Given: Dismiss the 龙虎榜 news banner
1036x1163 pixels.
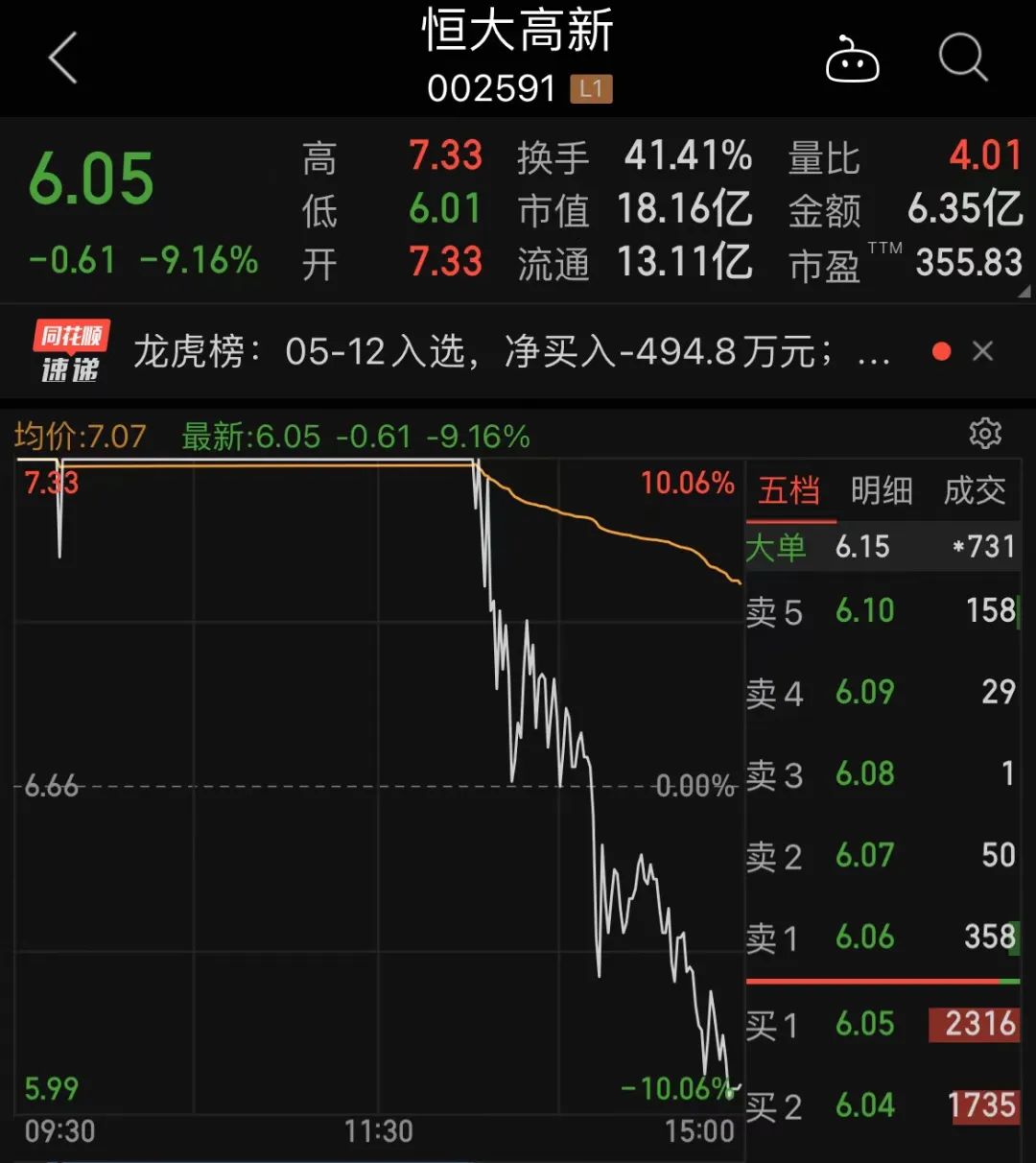Looking at the screenshot, I should [x=983, y=351].
